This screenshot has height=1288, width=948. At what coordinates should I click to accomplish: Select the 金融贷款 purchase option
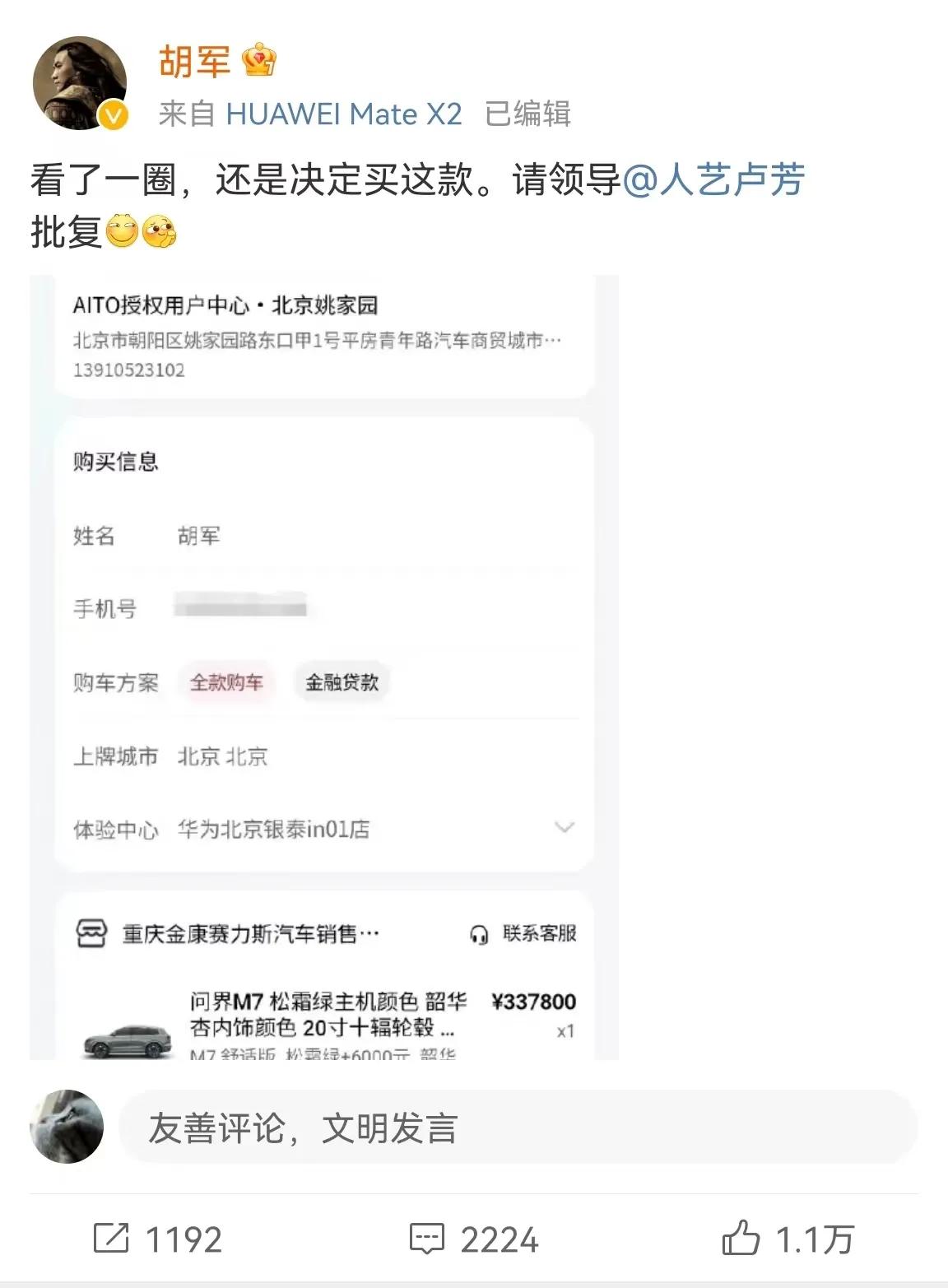(x=342, y=682)
